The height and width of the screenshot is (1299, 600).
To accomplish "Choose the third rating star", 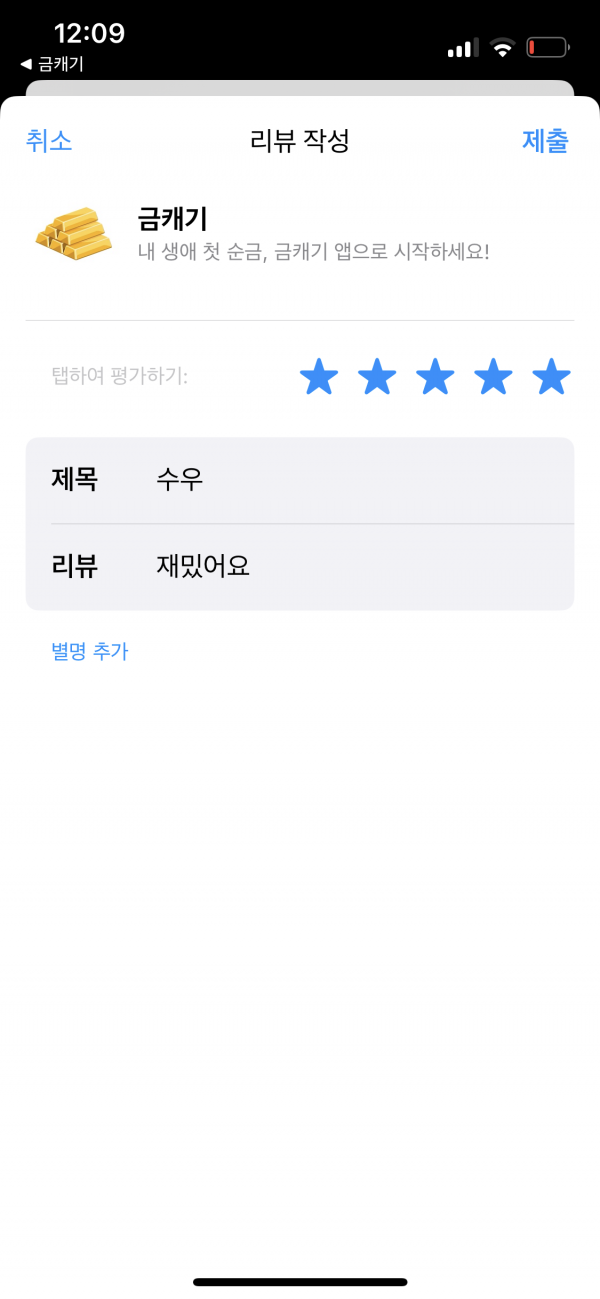I will coord(435,377).
